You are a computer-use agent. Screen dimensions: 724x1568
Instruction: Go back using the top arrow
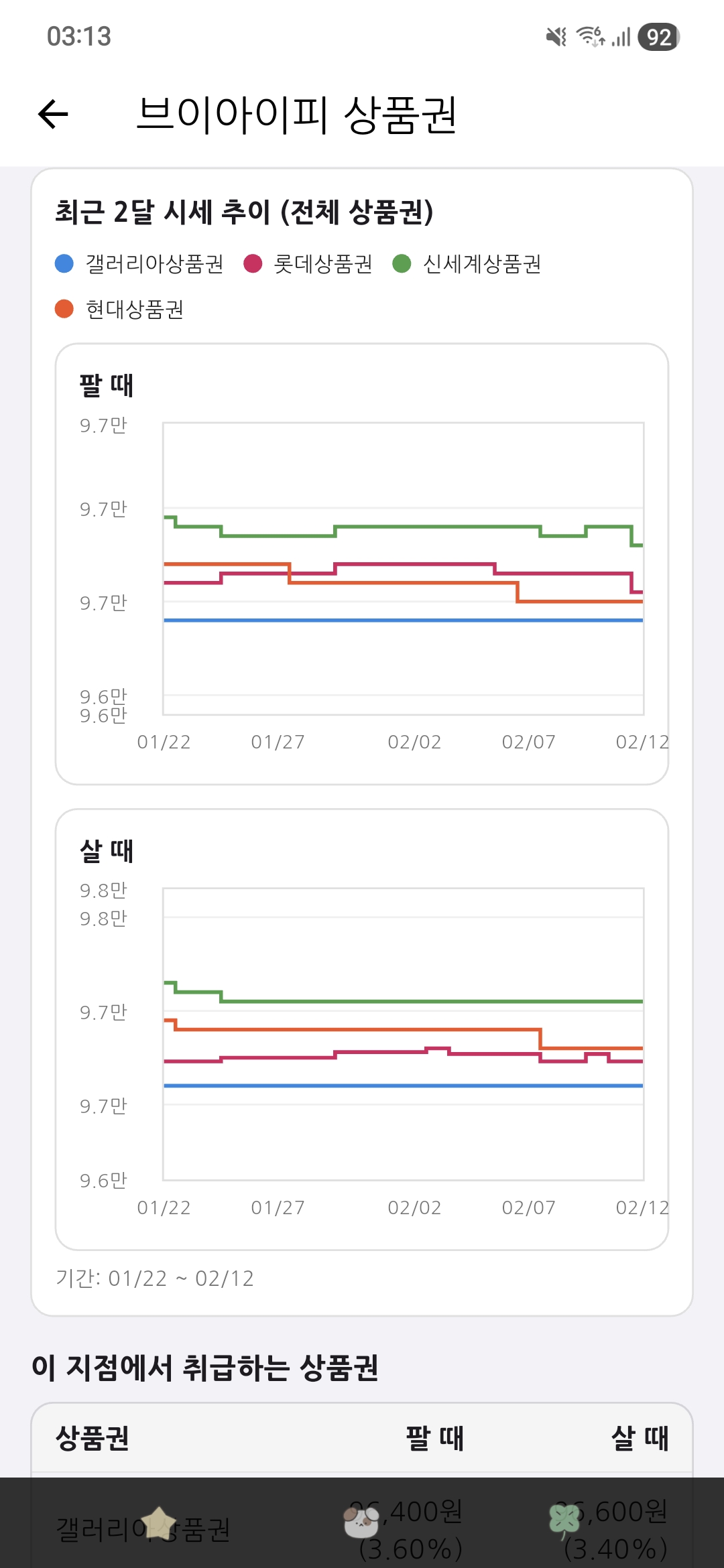[x=54, y=114]
